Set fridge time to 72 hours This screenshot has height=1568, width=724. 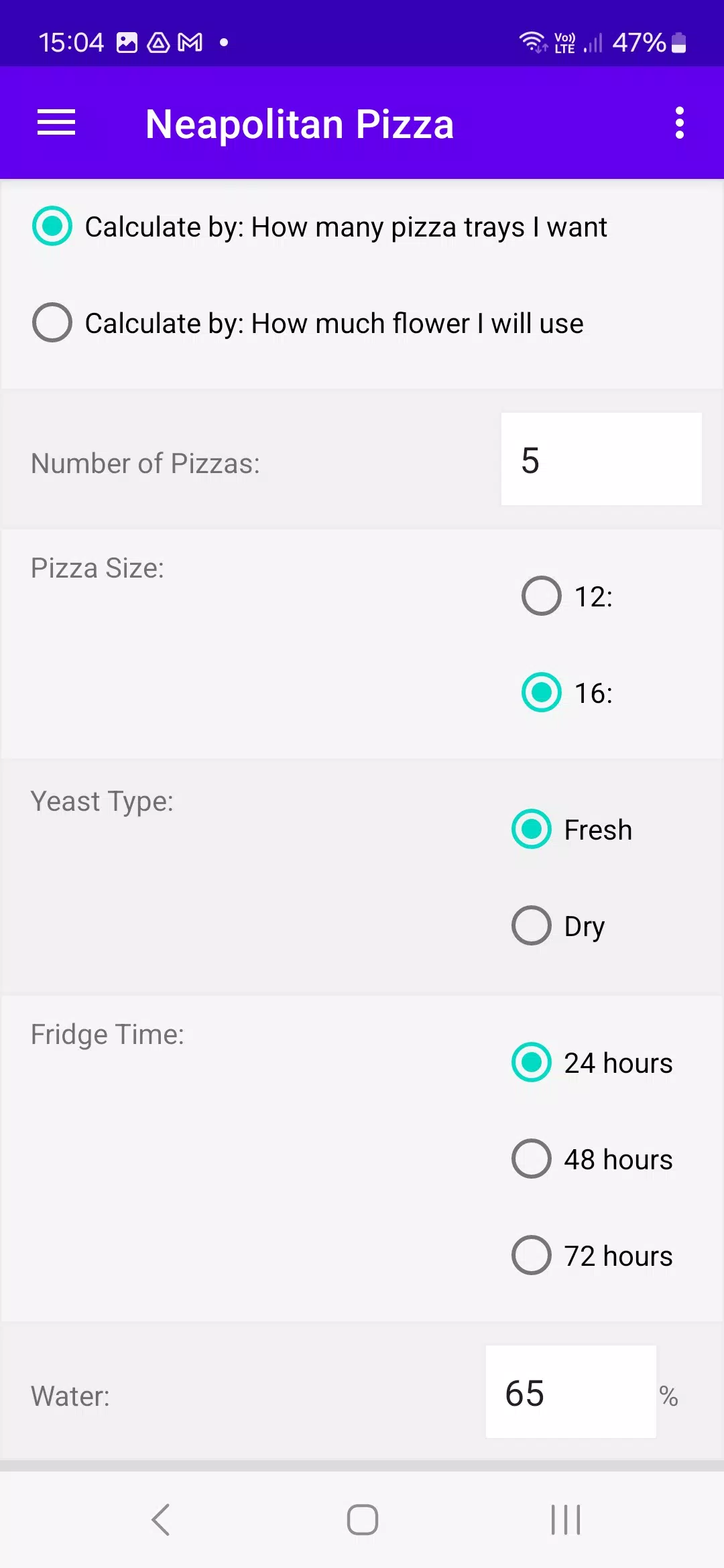click(x=592, y=1255)
